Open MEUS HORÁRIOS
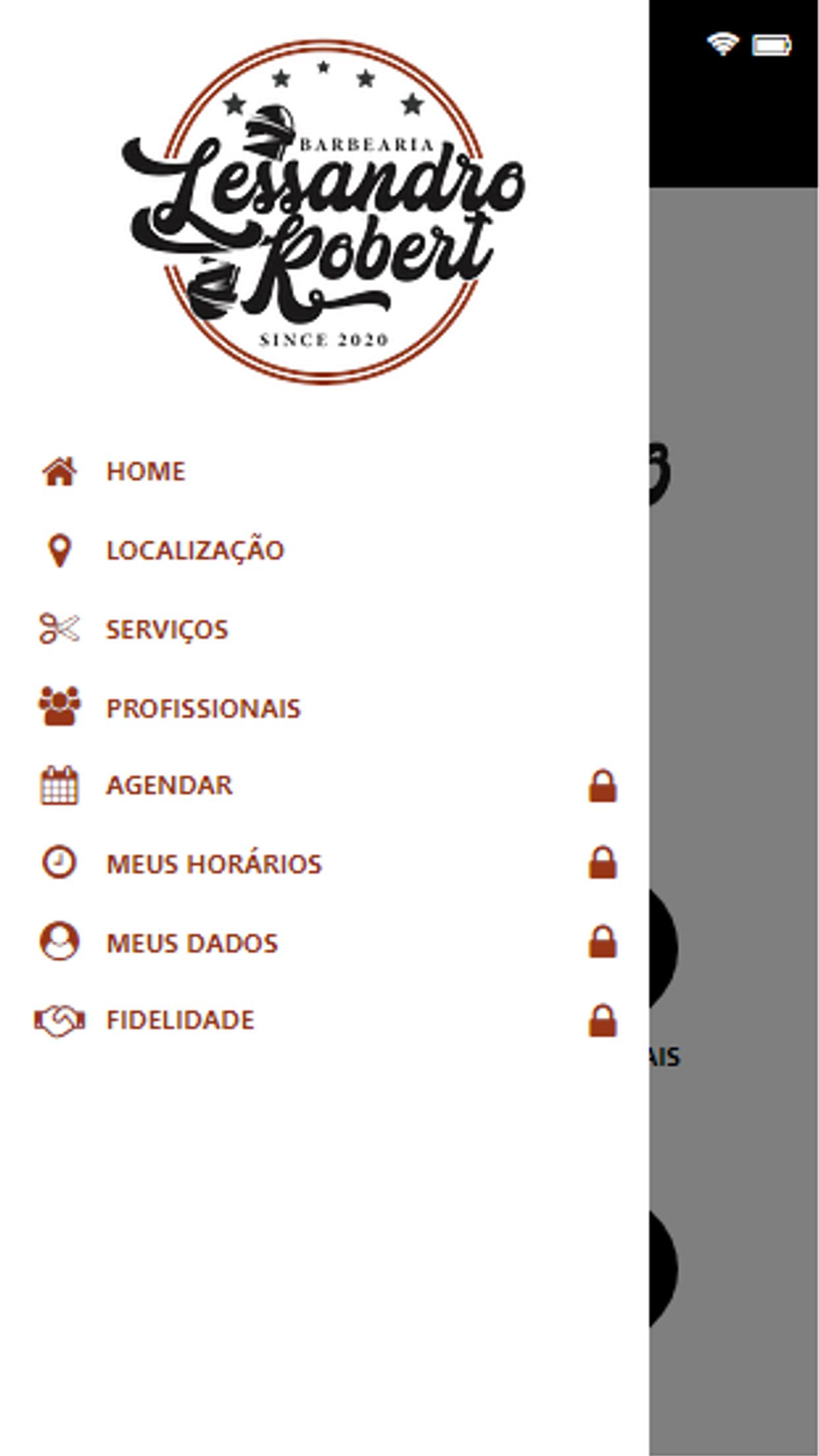 [324, 864]
